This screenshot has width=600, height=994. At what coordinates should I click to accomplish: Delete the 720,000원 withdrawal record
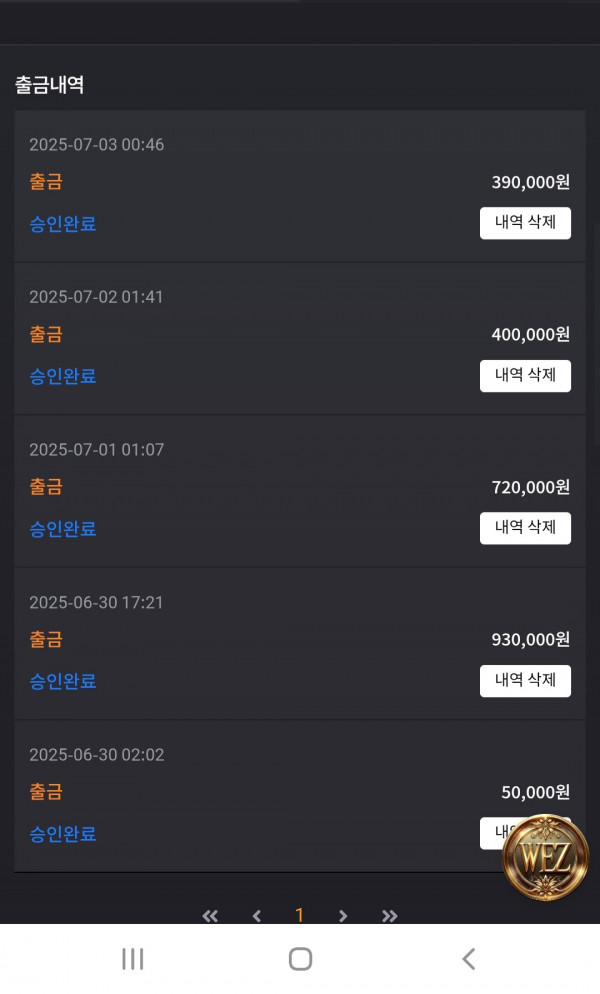click(x=525, y=528)
